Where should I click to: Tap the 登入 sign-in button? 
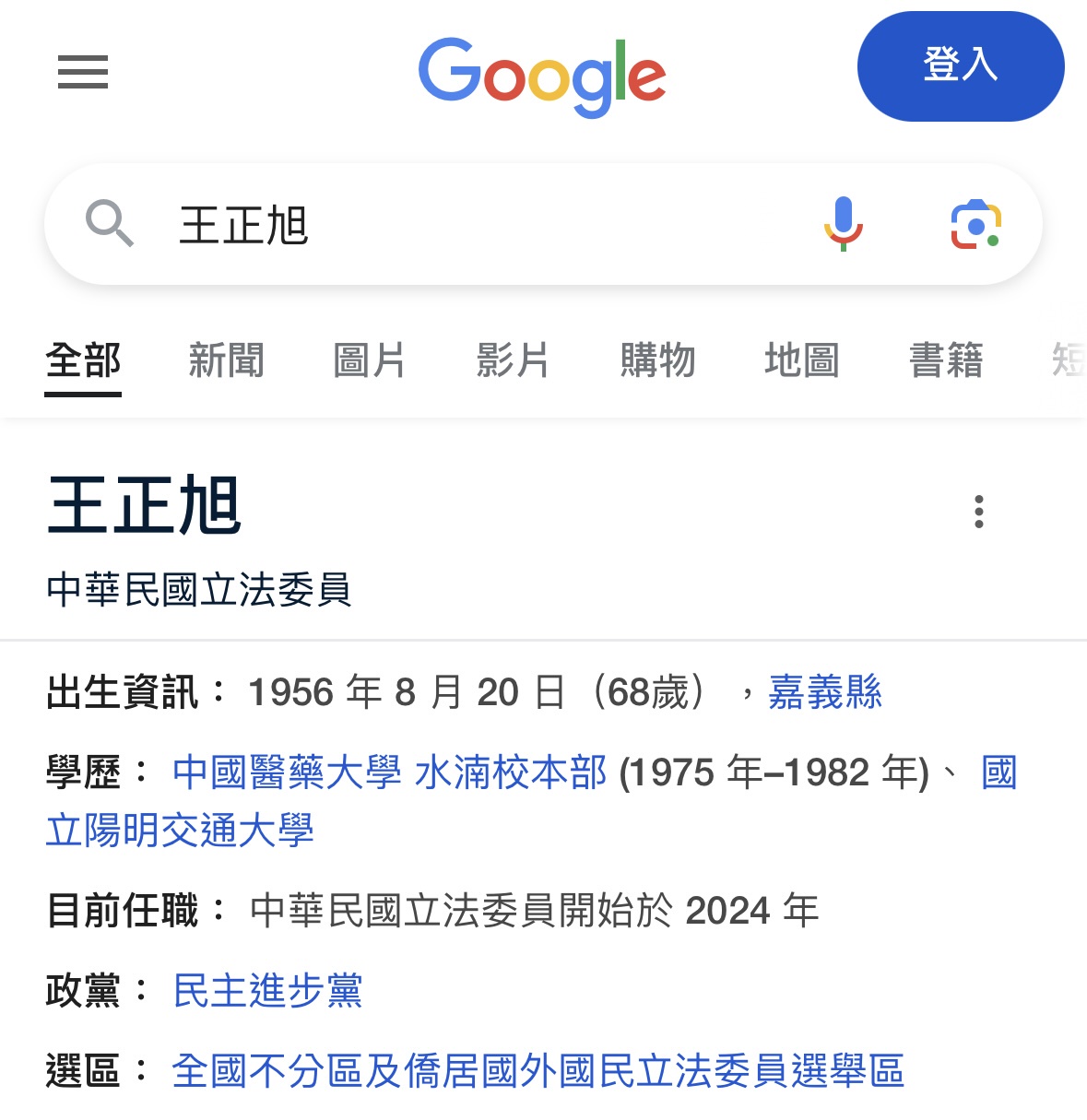tap(960, 66)
